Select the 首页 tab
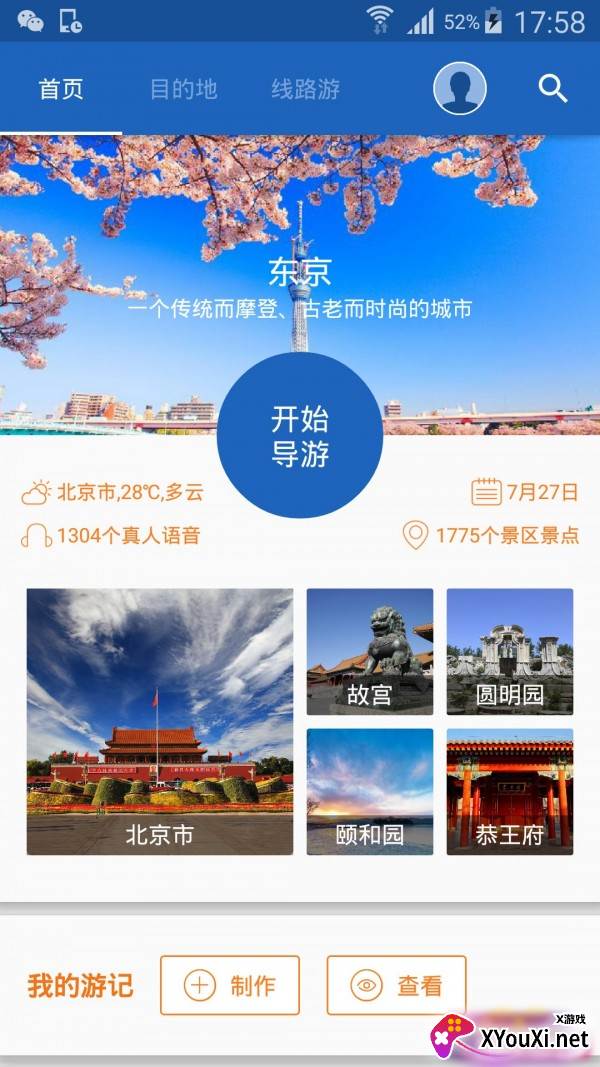The height and width of the screenshot is (1067, 600). pyautogui.click(x=61, y=89)
